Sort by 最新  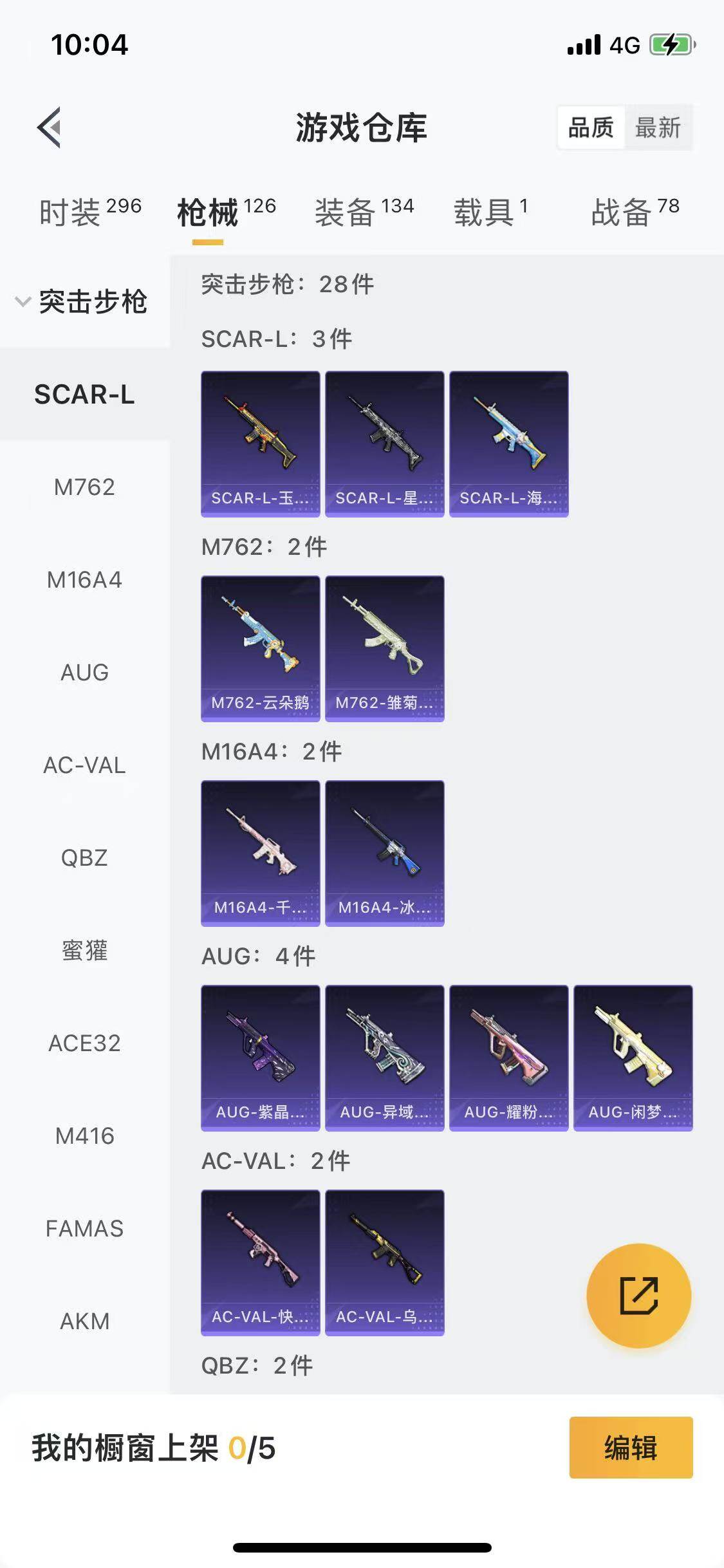657,127
